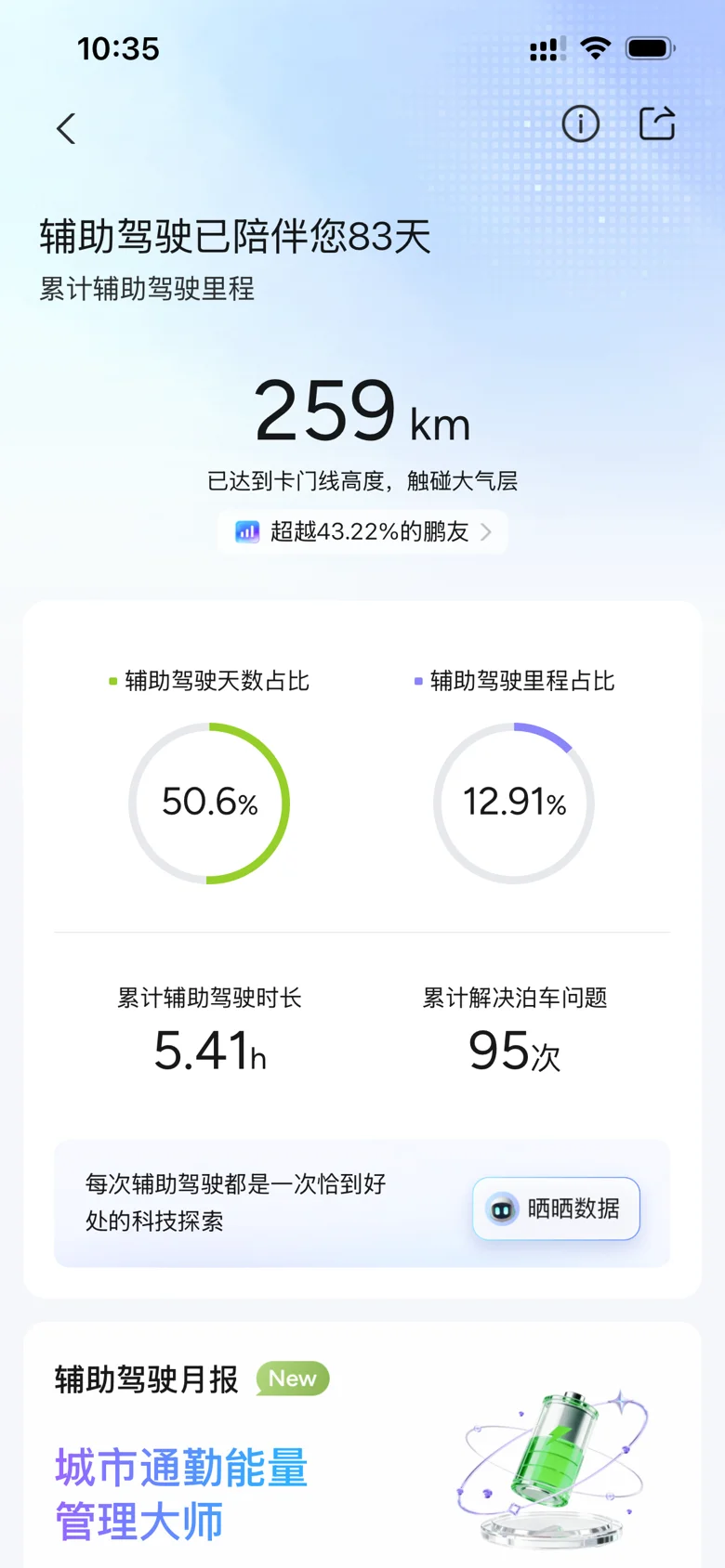Share this driving report
The height and width of the screenshot is (1568, 725).
[x=657, y=124]
